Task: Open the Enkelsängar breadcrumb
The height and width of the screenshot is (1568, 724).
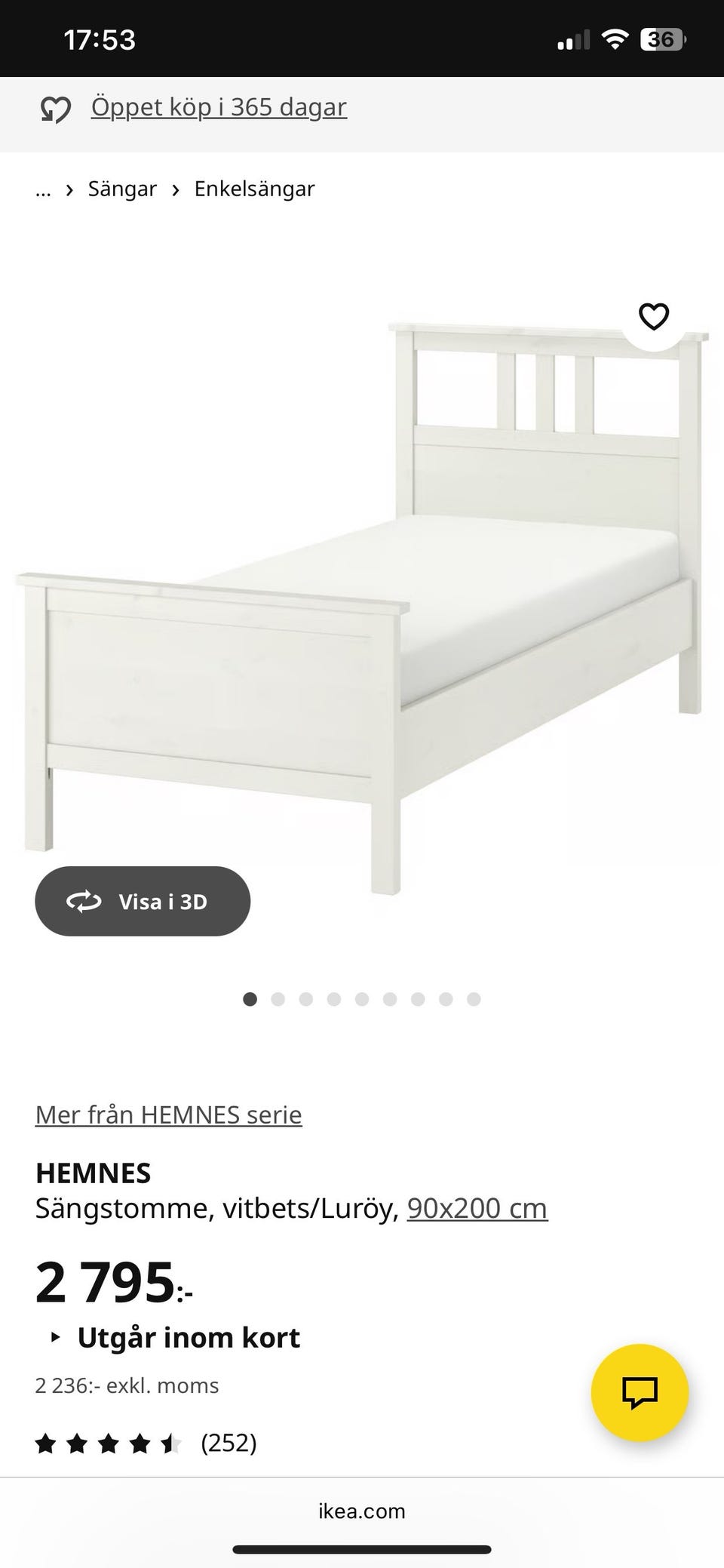Action: click(254, 189)
